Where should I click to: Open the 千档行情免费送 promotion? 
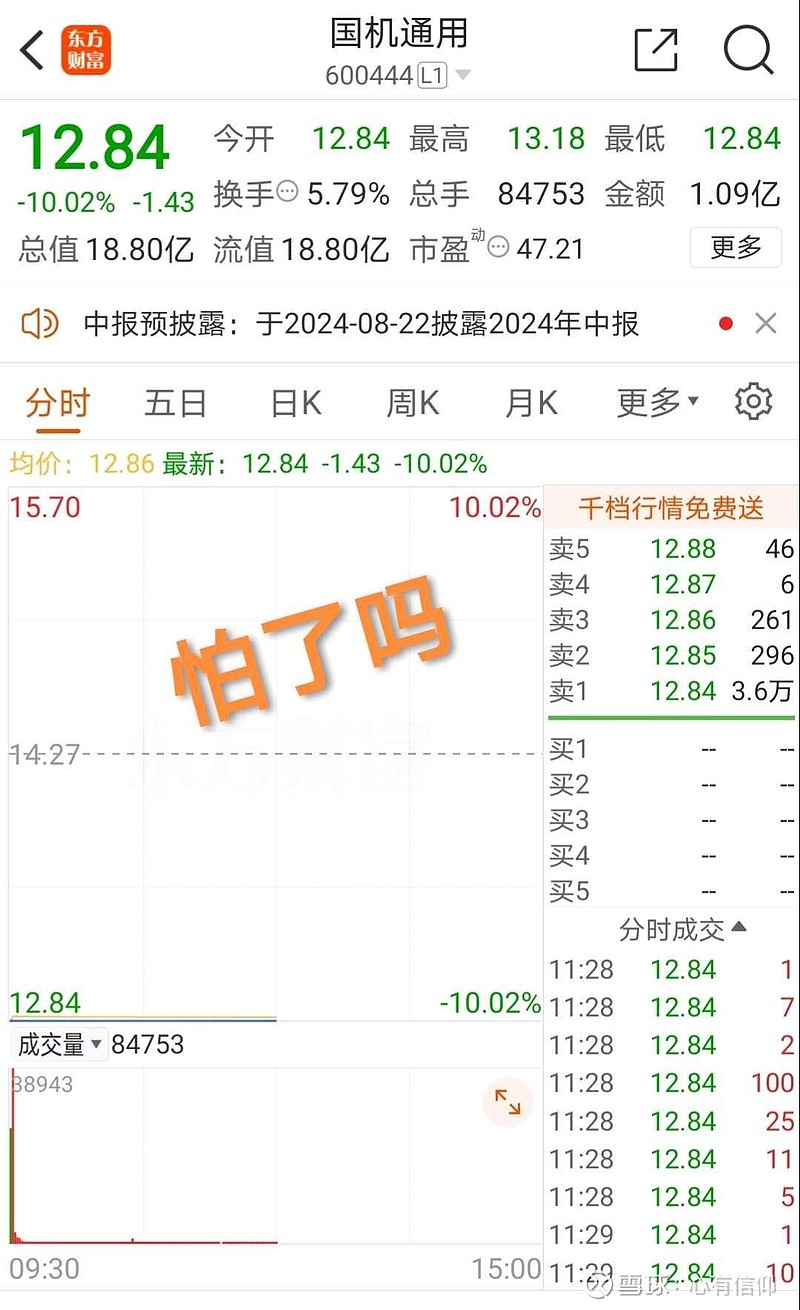tap(670, 508)
